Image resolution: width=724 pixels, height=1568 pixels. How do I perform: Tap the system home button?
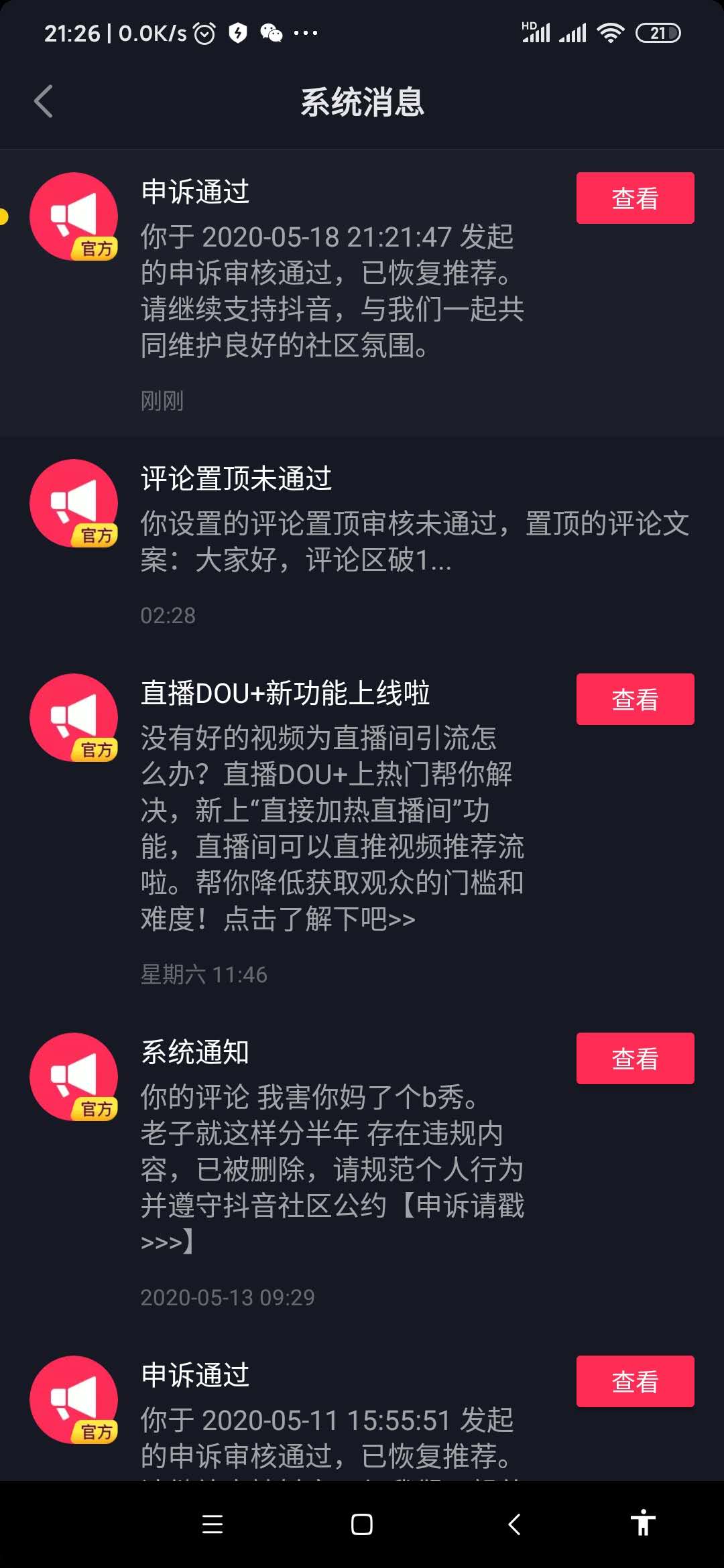click(x=362, y=1524)
